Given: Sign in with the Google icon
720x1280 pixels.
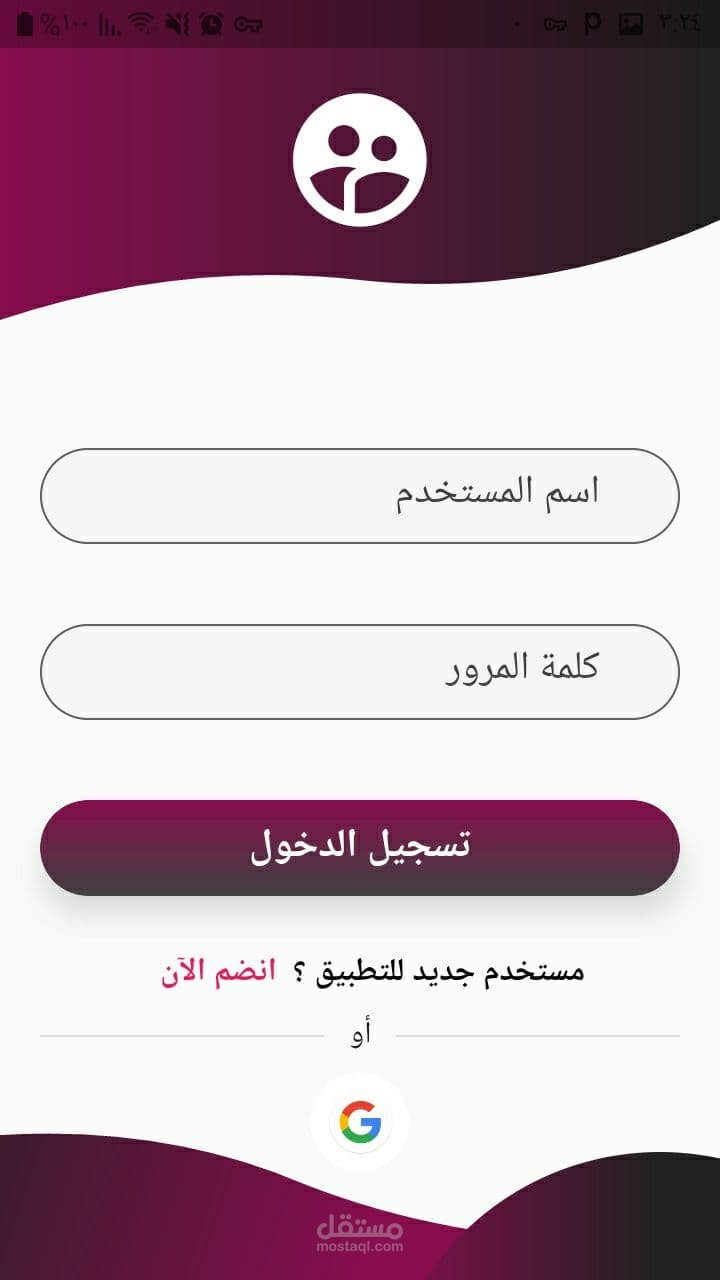Looking at the screenshot, I should pos(360,1122).
